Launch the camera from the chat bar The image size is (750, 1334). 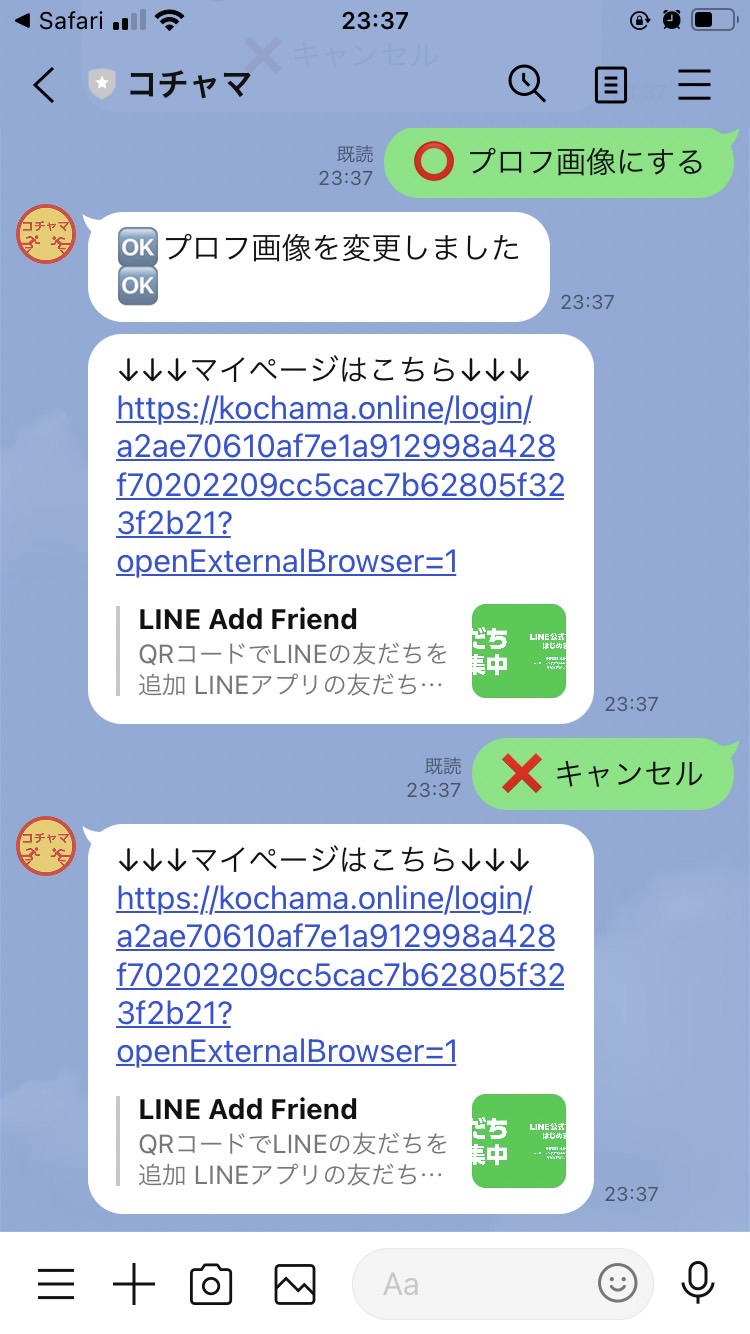pos(211,1283)
